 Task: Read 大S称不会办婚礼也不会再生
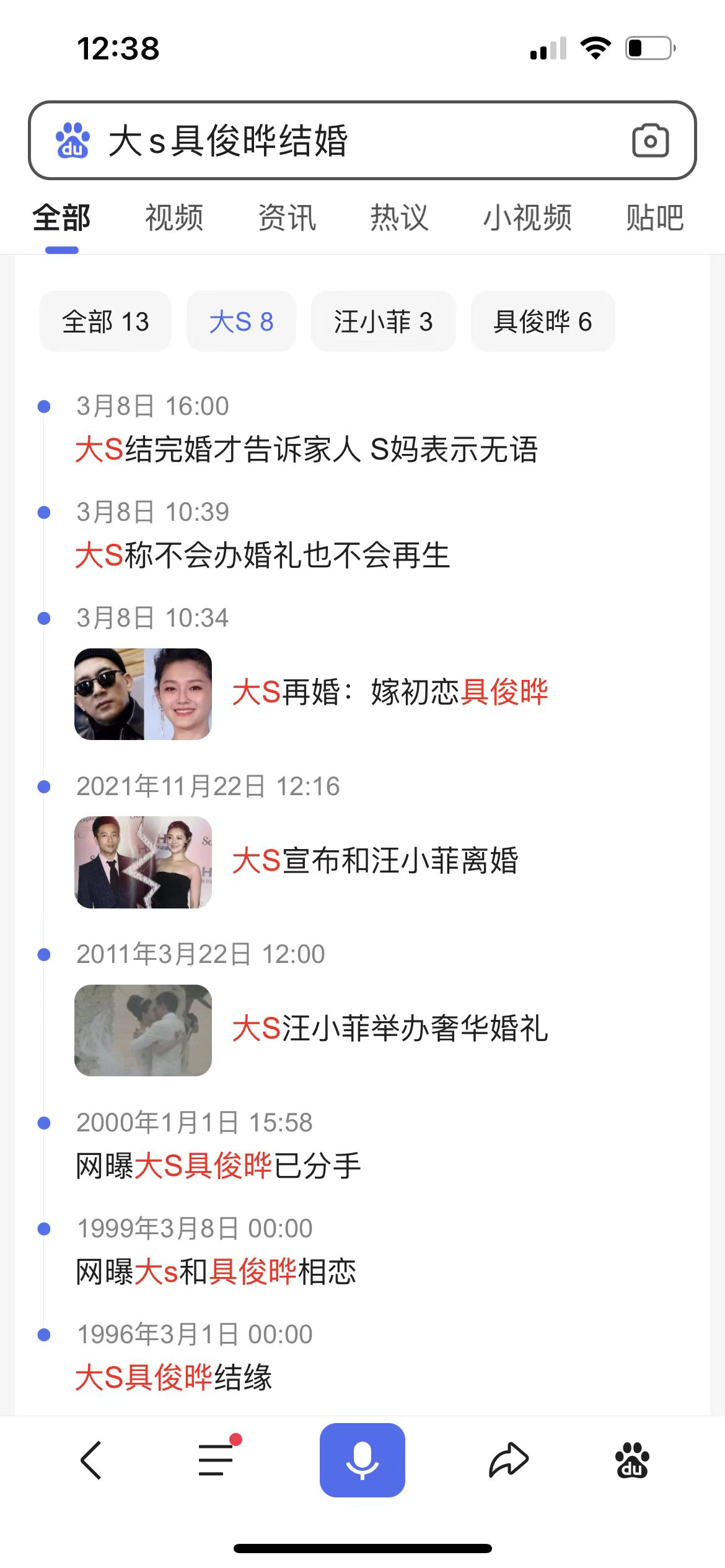[262, 555]
